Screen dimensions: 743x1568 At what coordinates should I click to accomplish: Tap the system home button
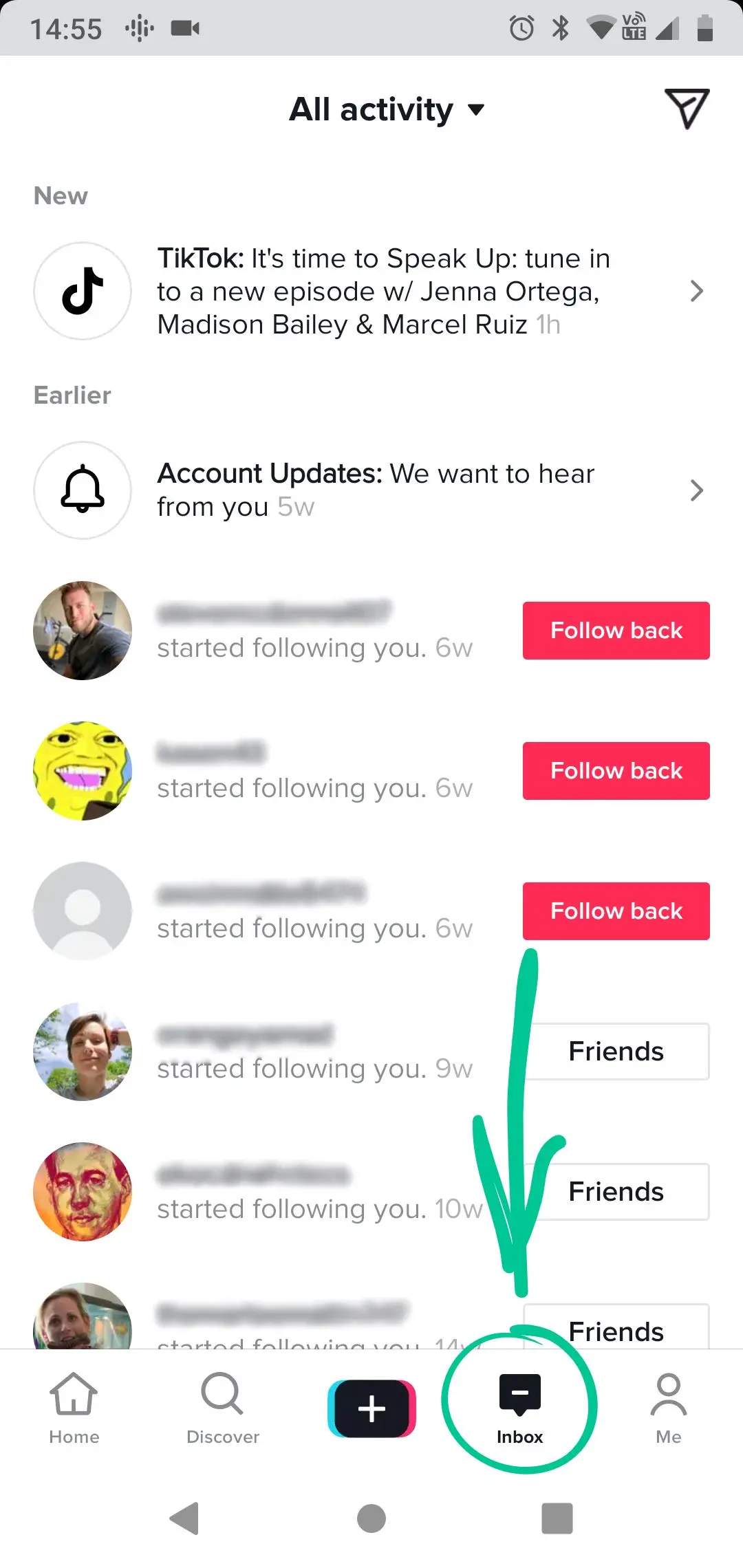[371, 1518]
